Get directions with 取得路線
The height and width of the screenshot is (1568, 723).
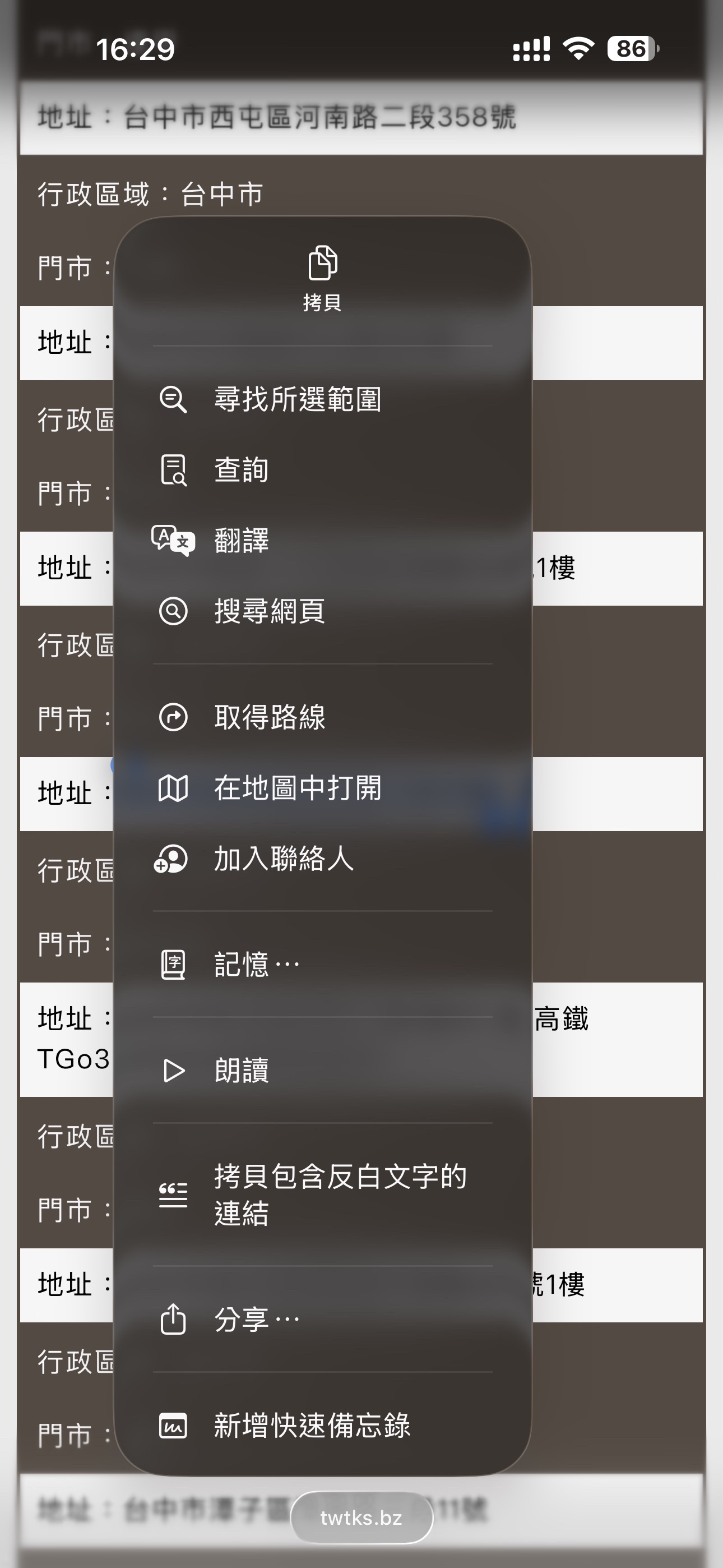(x=322, y=717)
